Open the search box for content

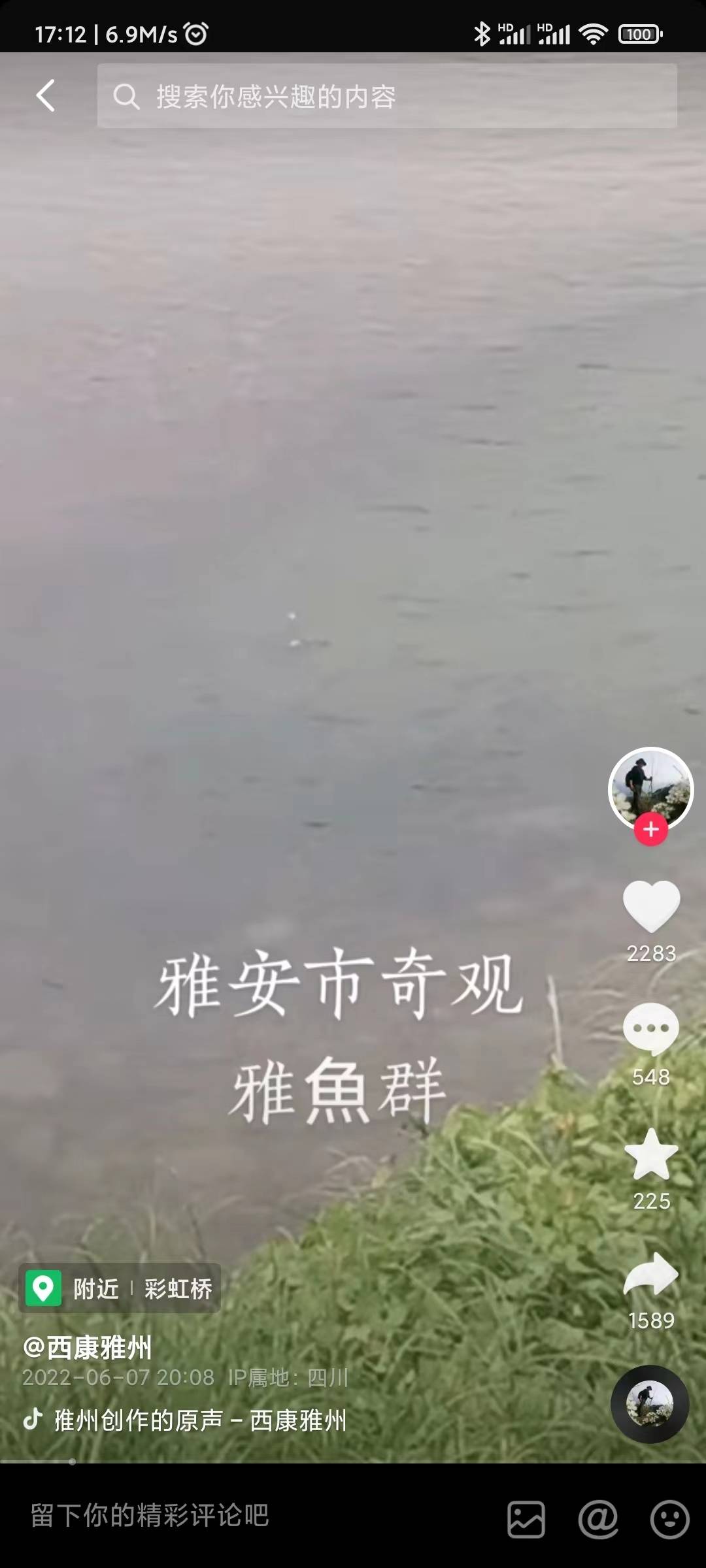[x=386, y=96]
